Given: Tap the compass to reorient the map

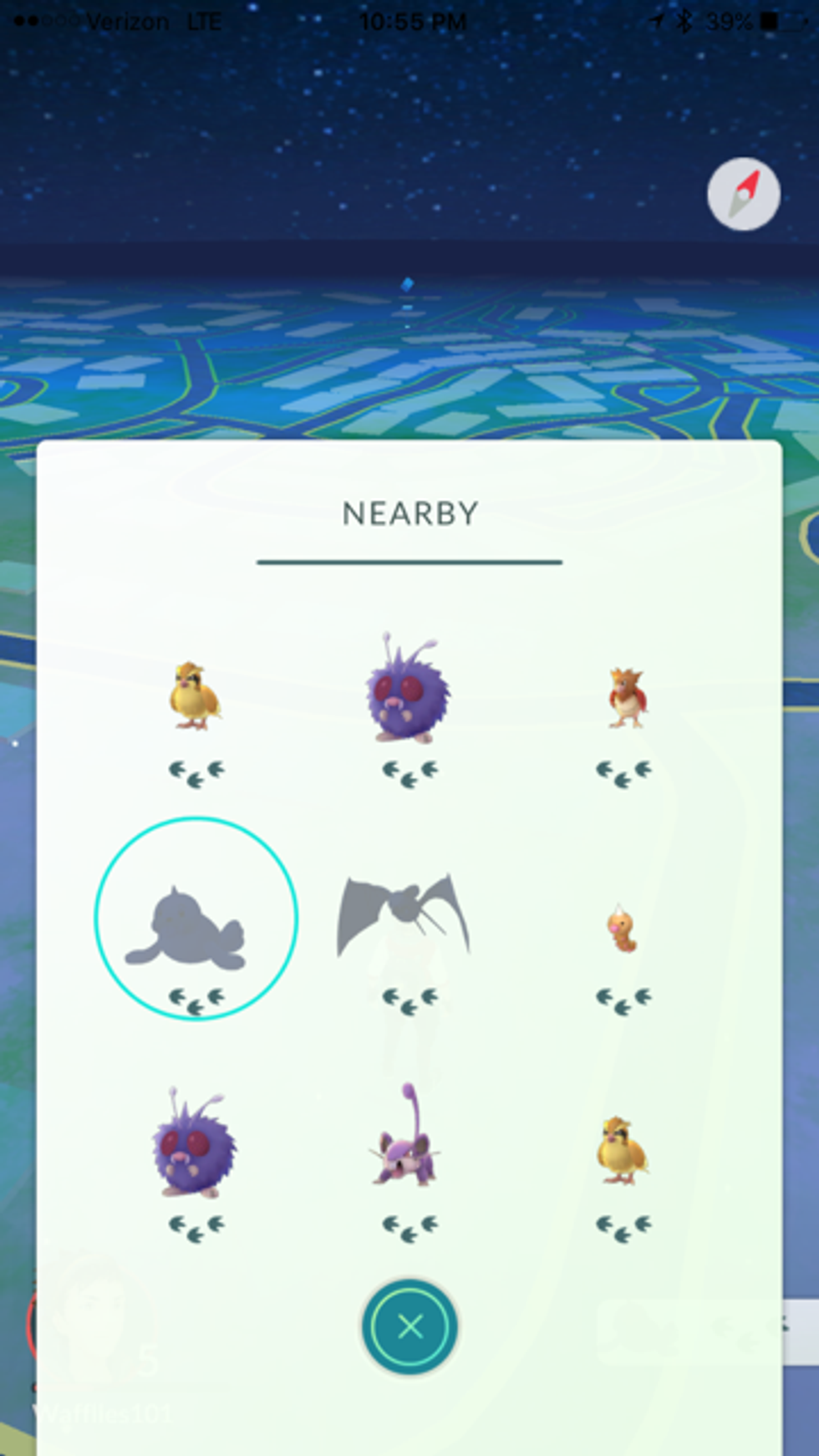Looking at the screenshot, I should pyautogui.click(x=743, y=194).
